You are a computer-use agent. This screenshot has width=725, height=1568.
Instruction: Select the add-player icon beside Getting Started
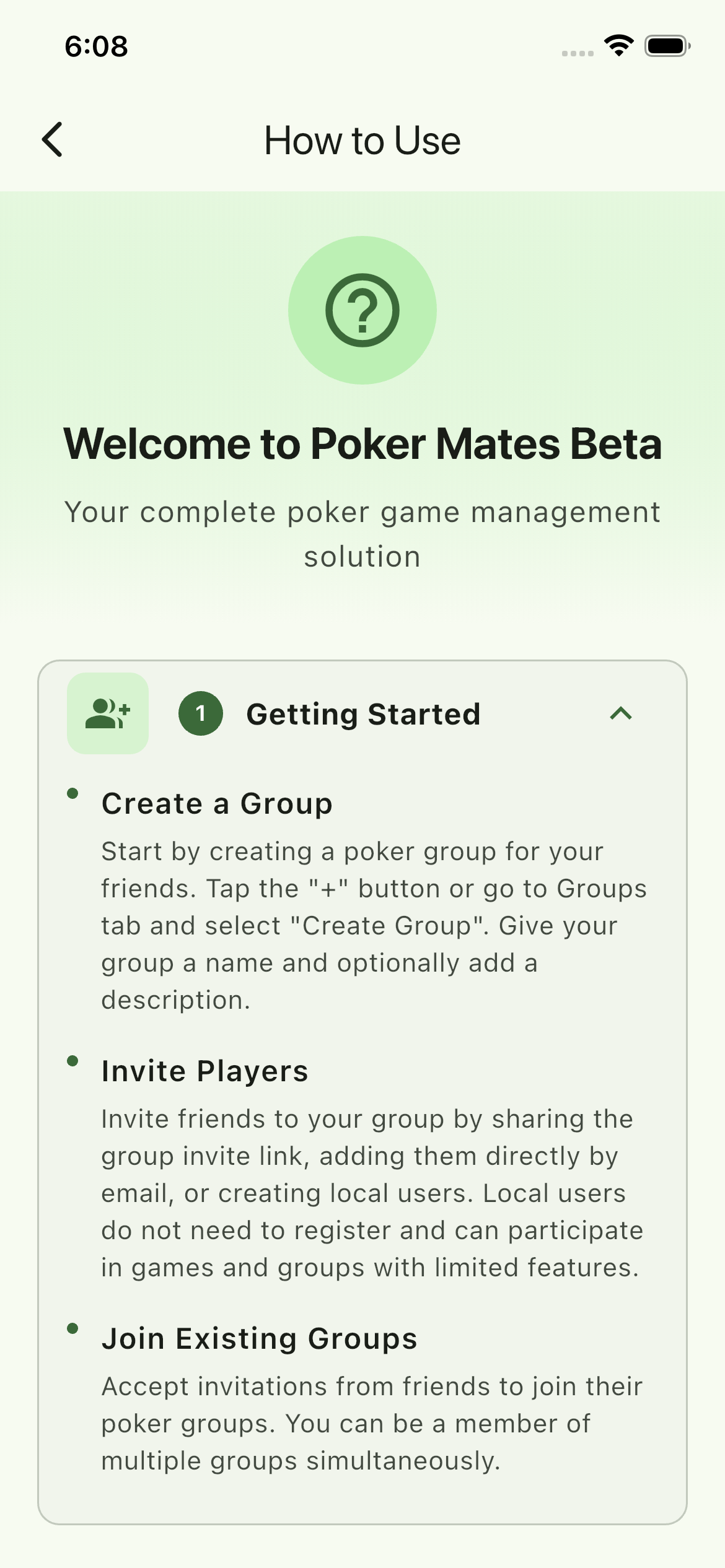[x=107, y=713]
